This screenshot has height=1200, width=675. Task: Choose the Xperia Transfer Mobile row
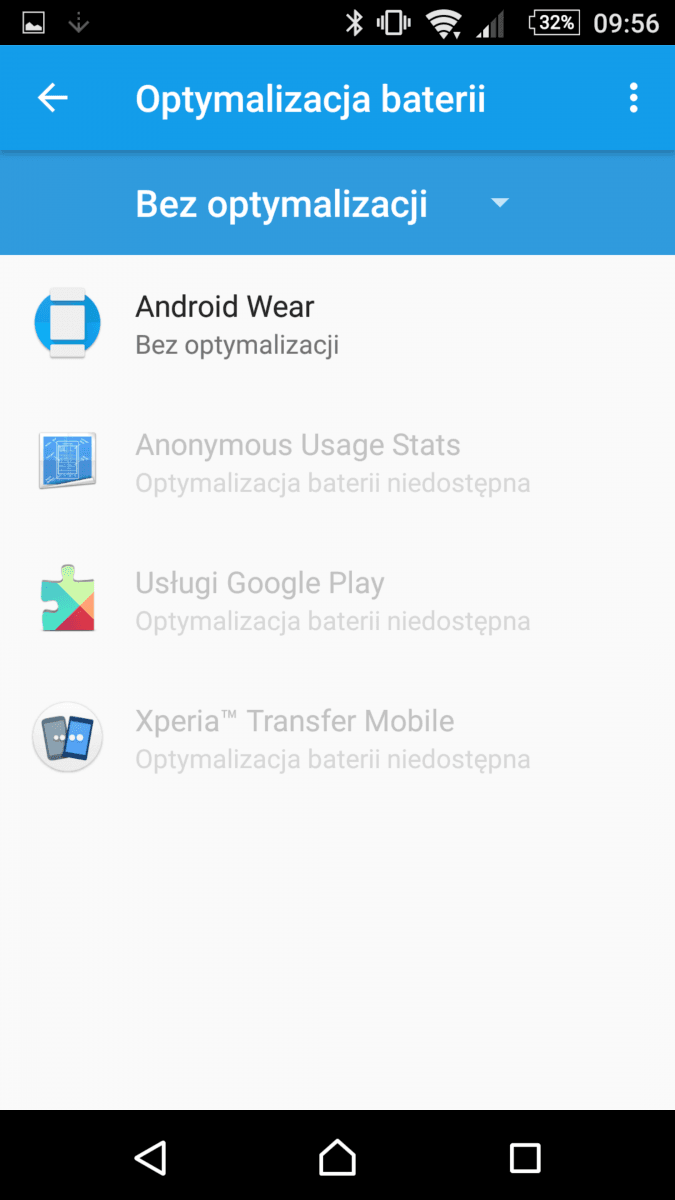337,738
